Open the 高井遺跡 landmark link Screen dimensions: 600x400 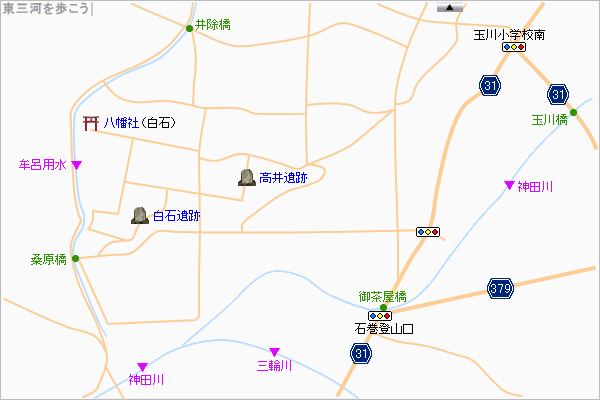(282, 178)
